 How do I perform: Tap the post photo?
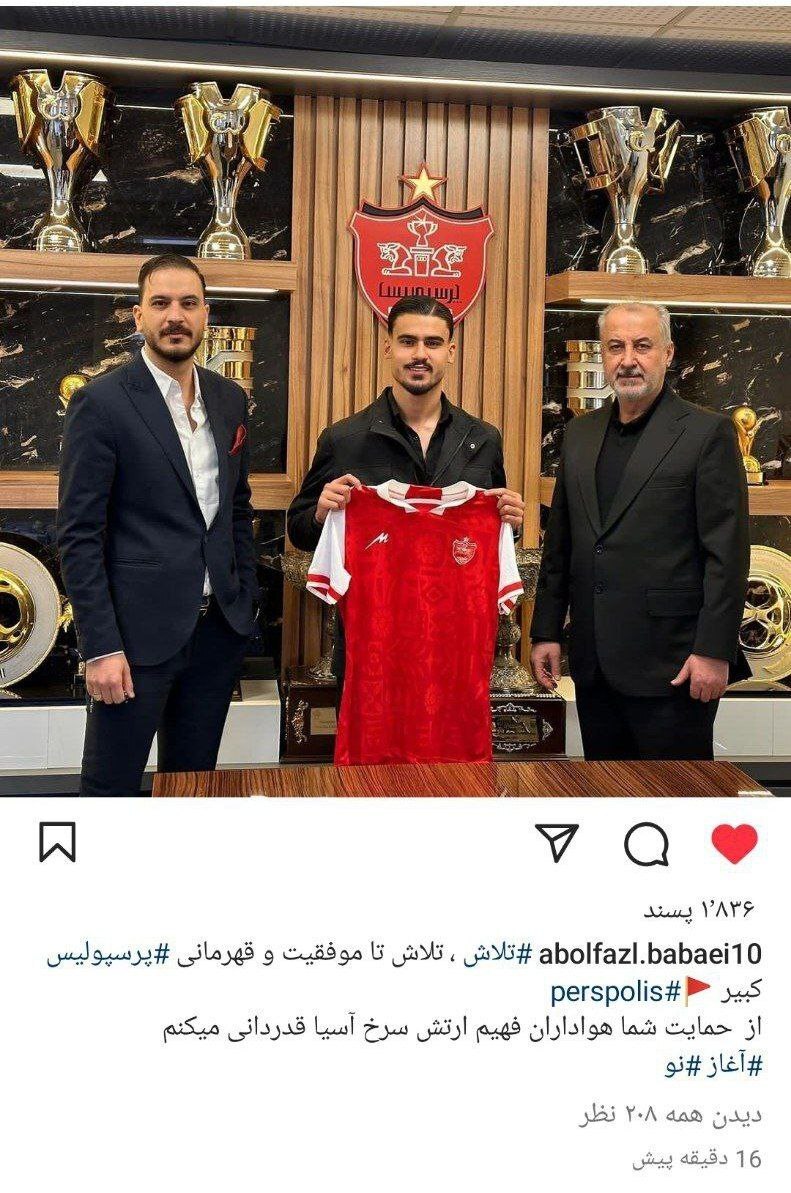click(395, 400)
